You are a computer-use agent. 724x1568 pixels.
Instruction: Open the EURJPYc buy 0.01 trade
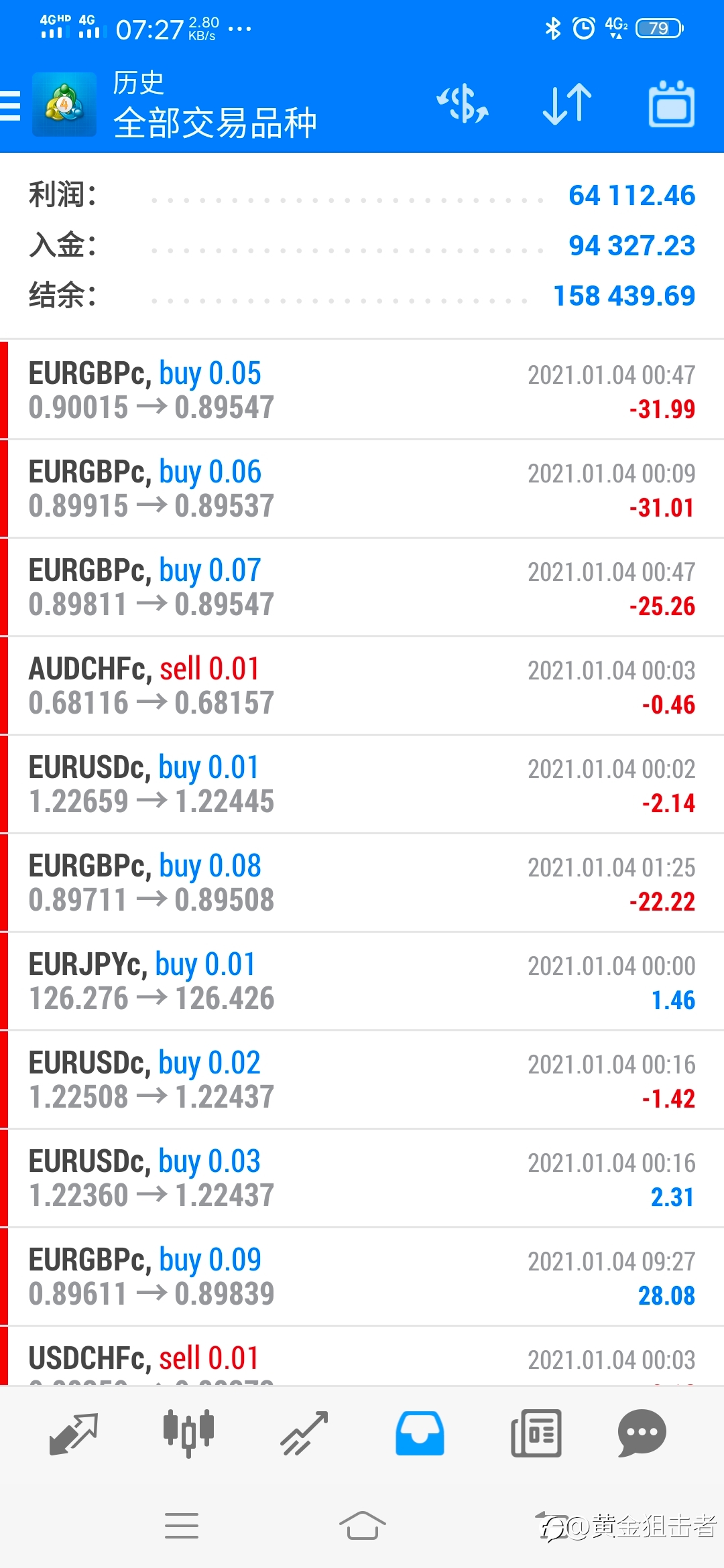tap(362, 981)
